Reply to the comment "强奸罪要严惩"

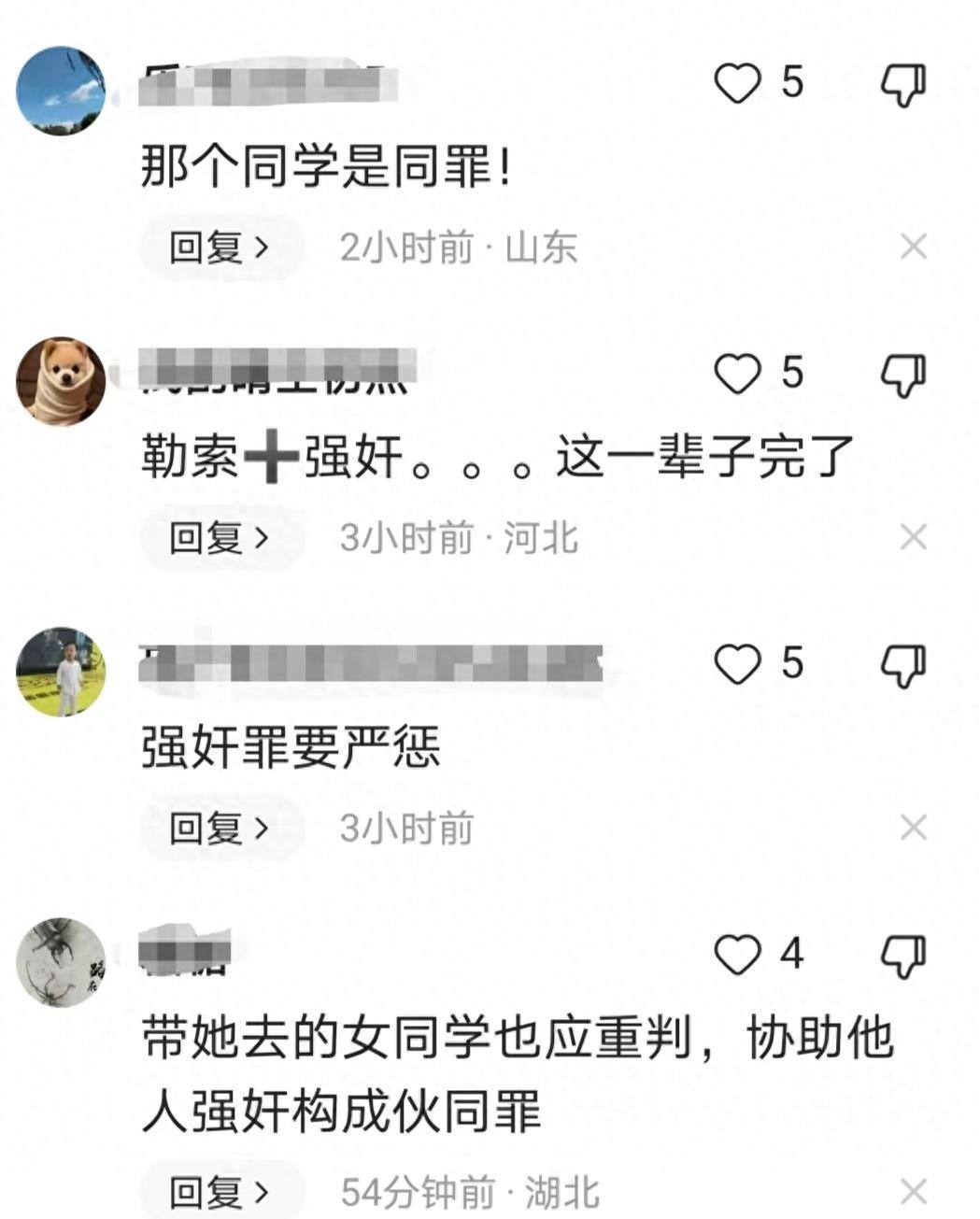[220, 829]
